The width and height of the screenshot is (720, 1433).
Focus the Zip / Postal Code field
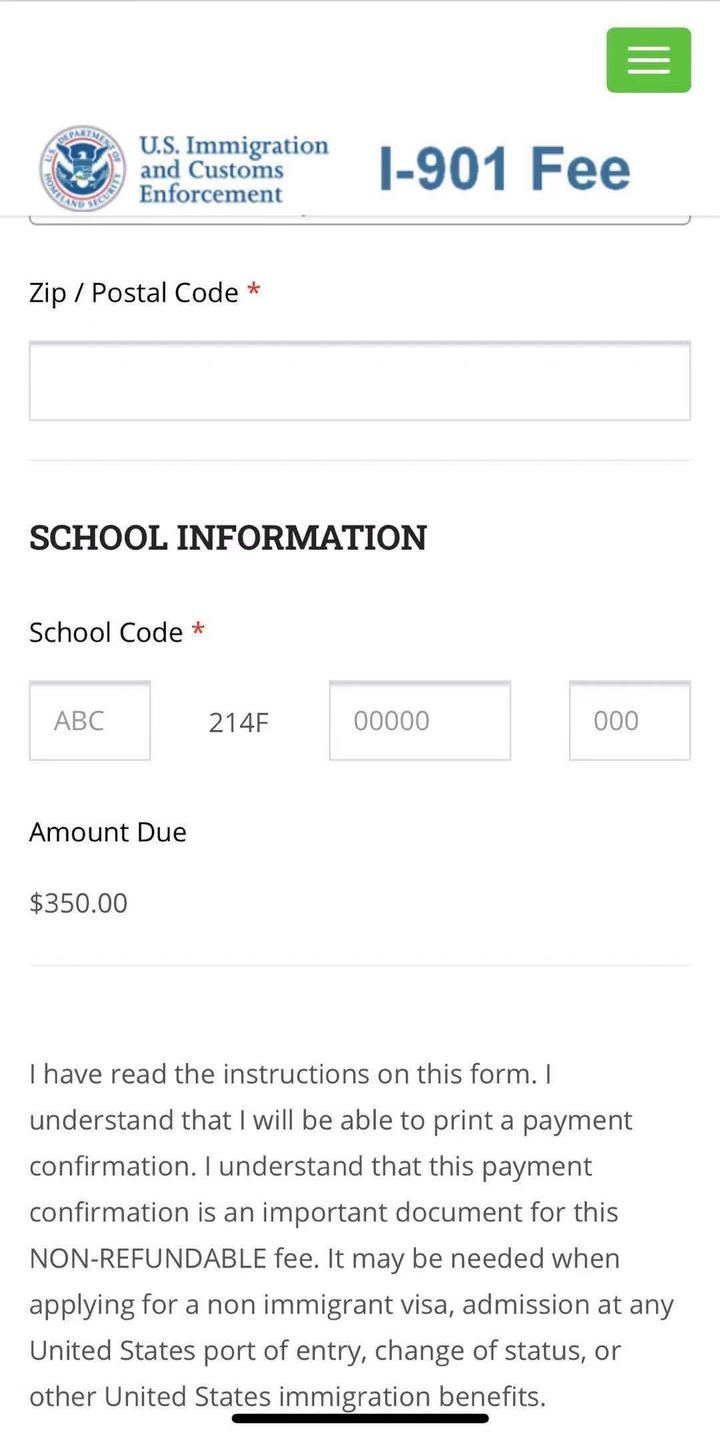(359, 381)
